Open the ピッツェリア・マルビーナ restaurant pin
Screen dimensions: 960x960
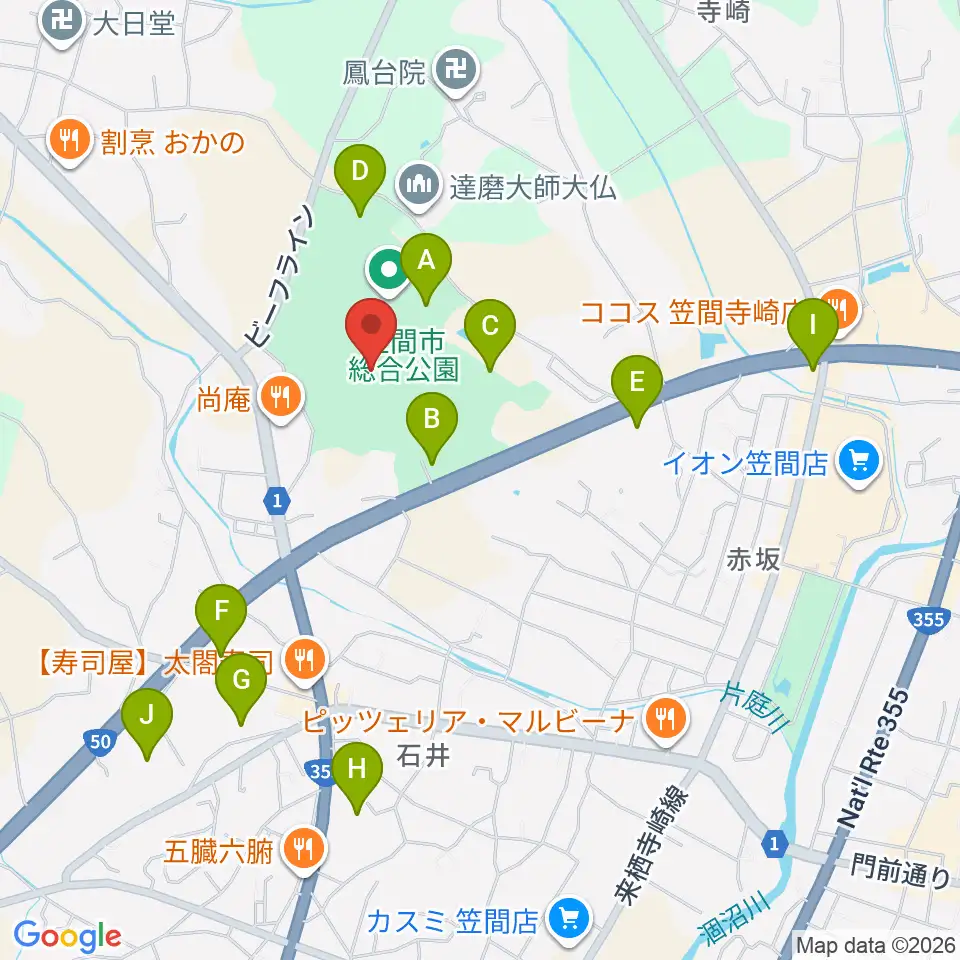pos(667,721)
